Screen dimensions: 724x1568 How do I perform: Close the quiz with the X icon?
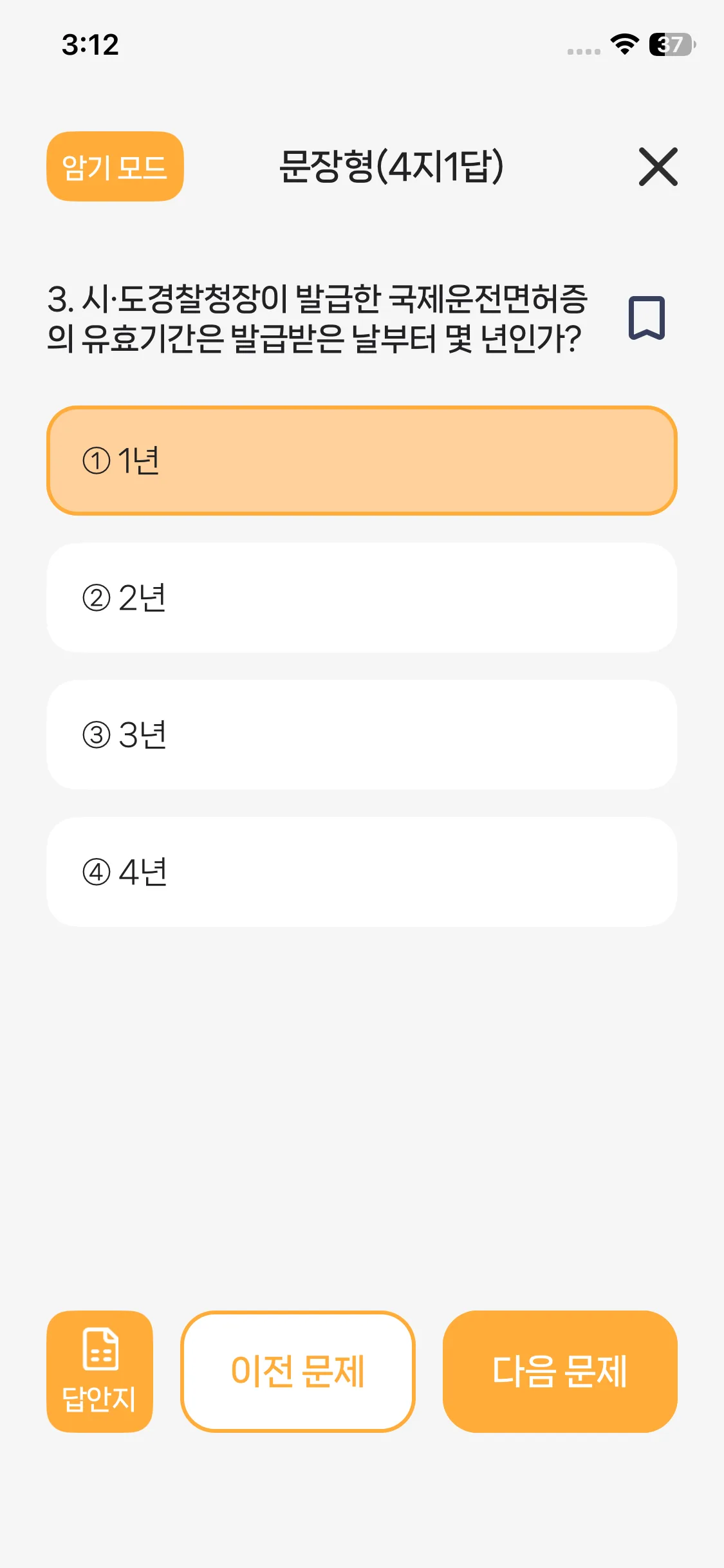coord(658,167)
